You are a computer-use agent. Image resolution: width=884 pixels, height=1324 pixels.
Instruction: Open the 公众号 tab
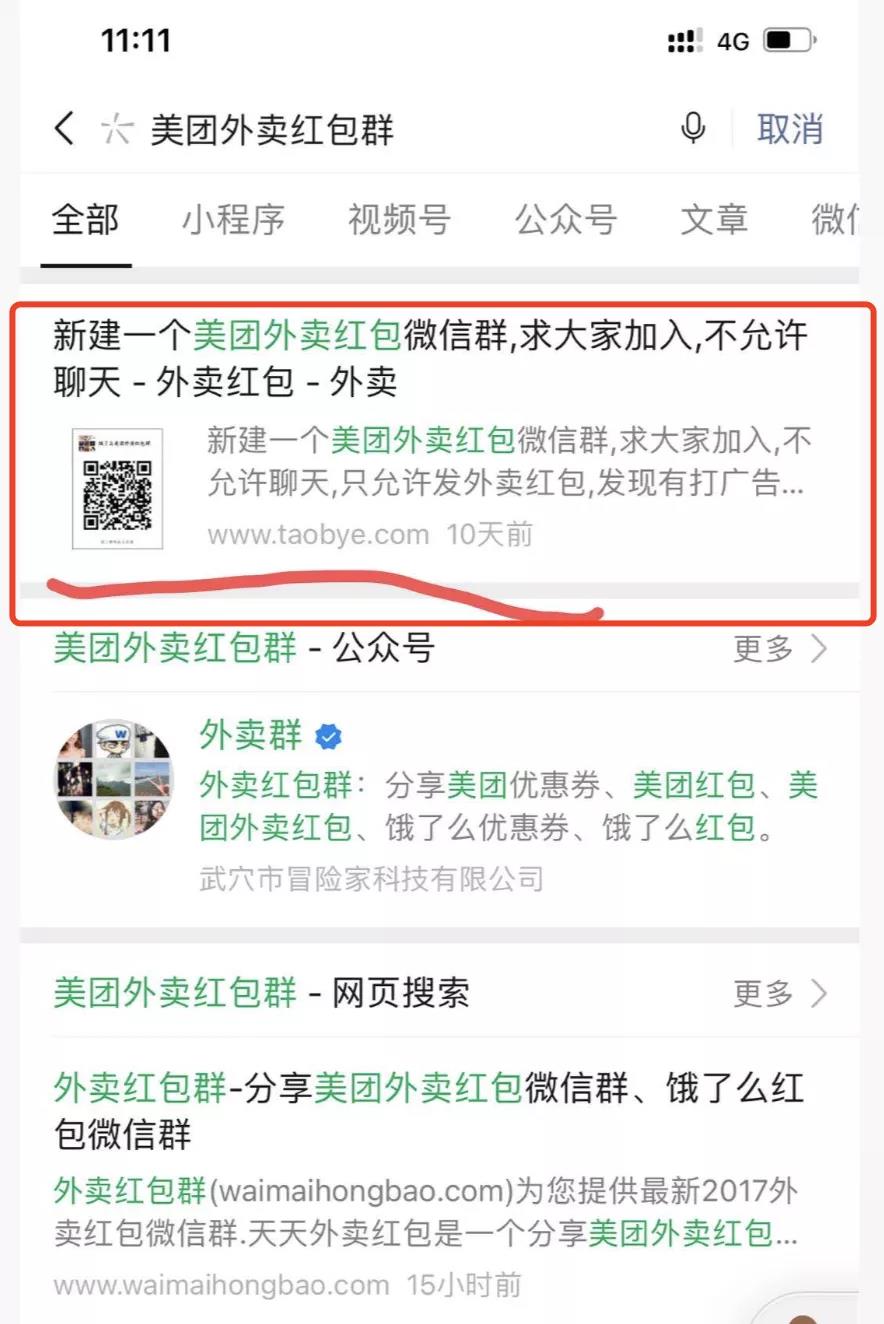[x=565, y=219]
